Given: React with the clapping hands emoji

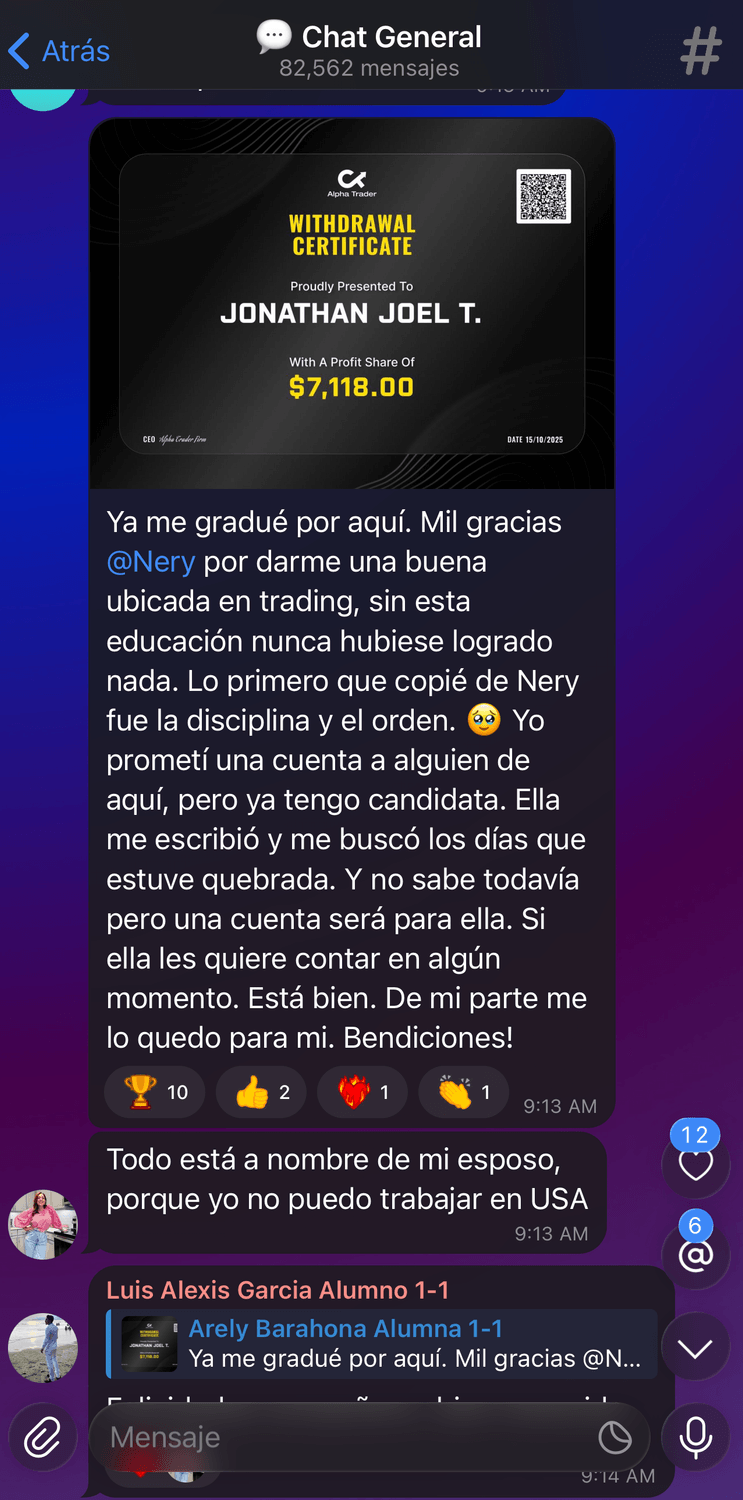Looking at the screenshot, I should point(464,1092).
